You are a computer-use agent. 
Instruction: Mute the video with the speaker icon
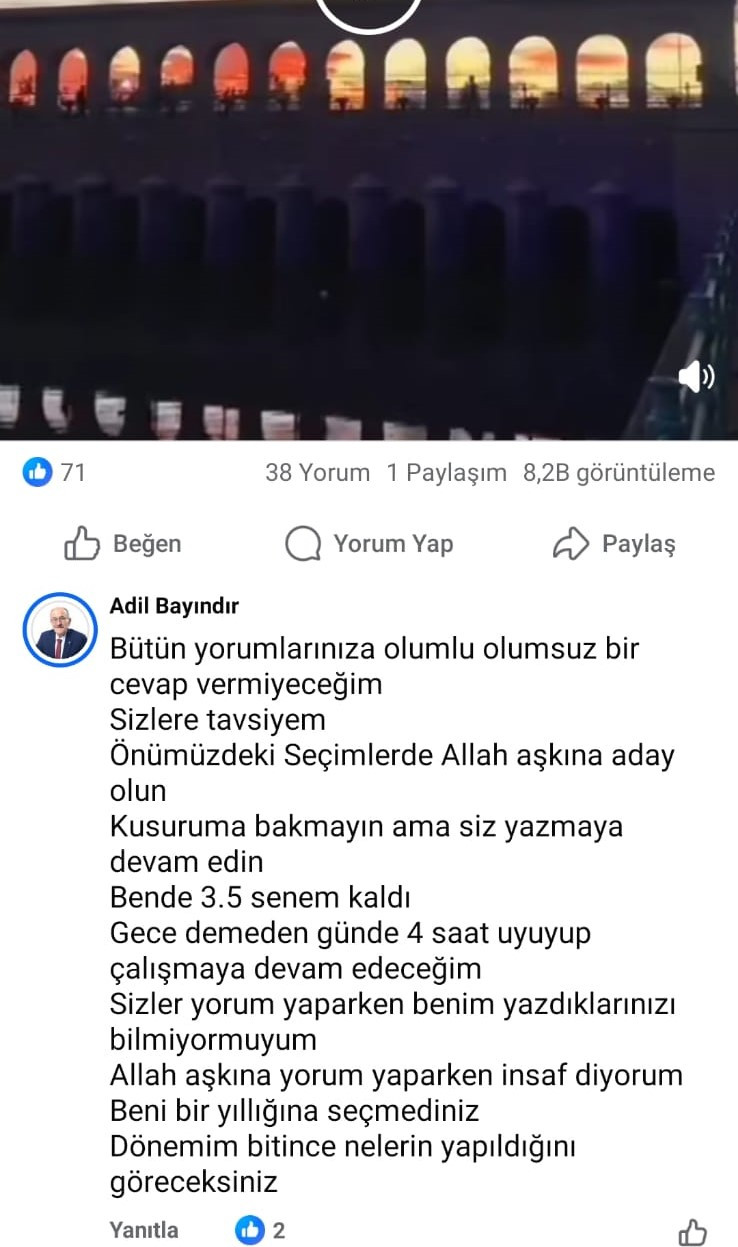pyautogui.click(x=696, y=376)
